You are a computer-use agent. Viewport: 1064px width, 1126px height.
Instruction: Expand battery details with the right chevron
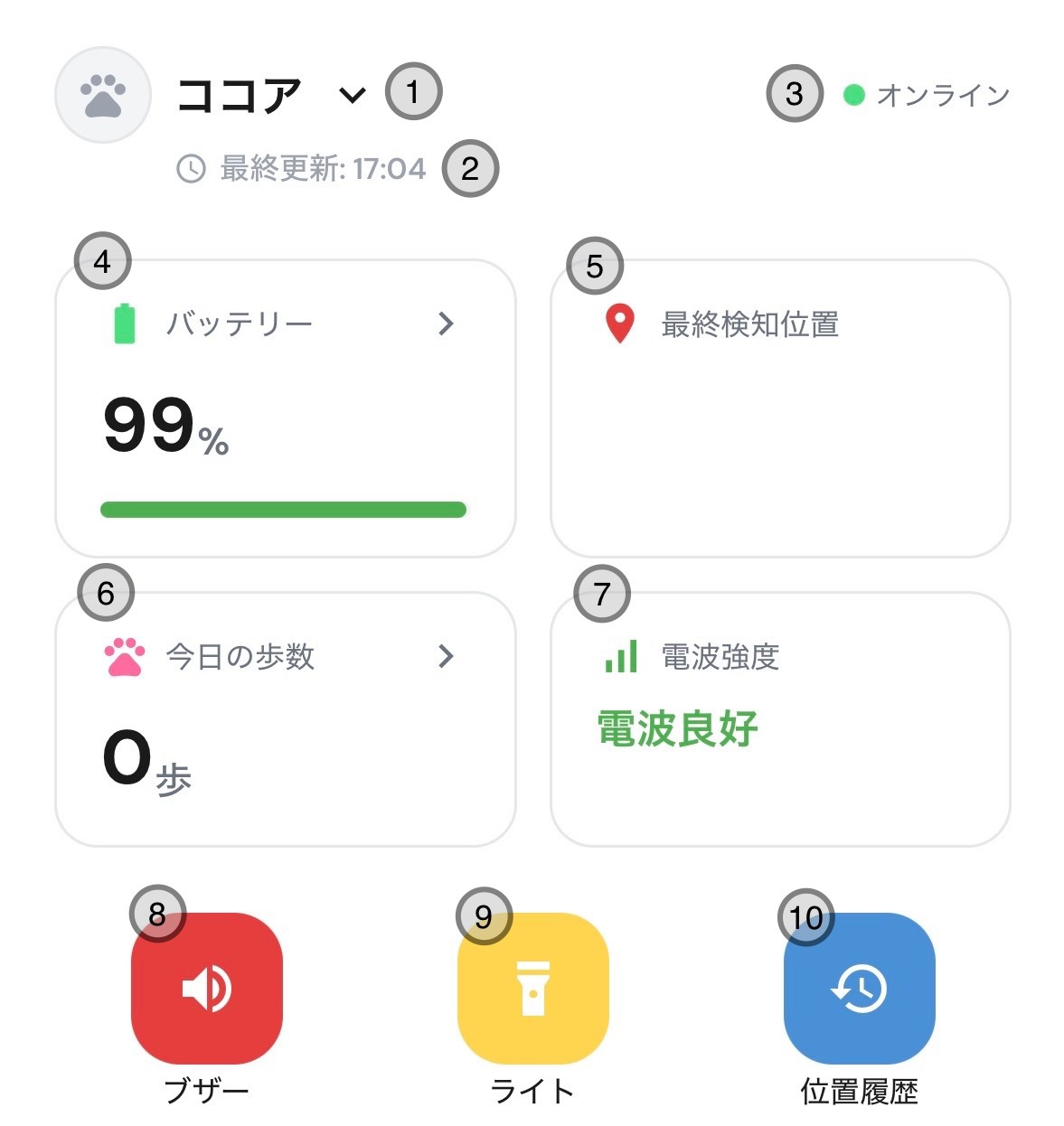(445, 324)
